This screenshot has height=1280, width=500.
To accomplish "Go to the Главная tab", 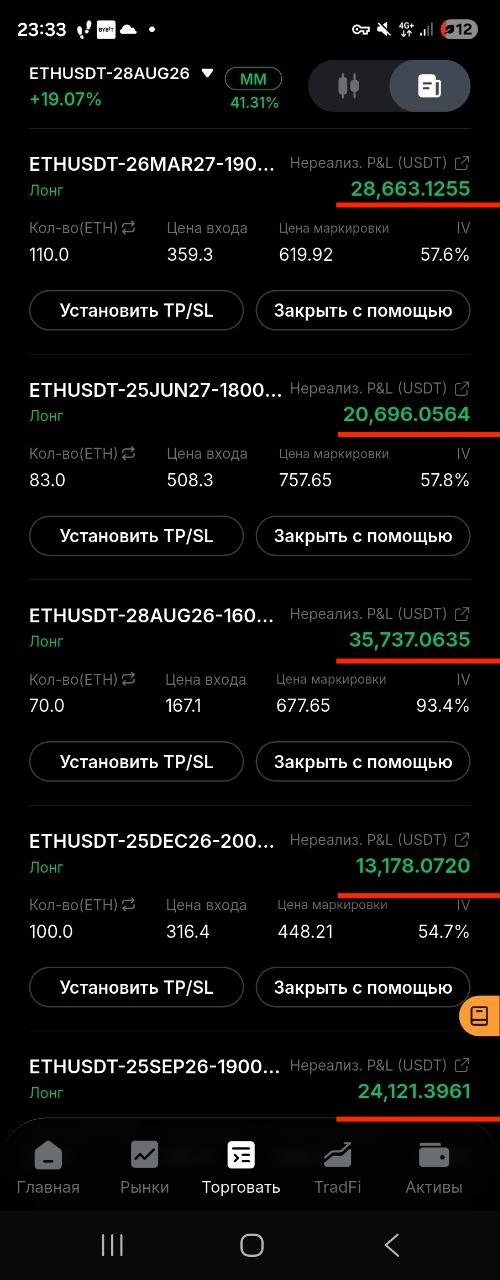I will click(x=48, y=1168).
